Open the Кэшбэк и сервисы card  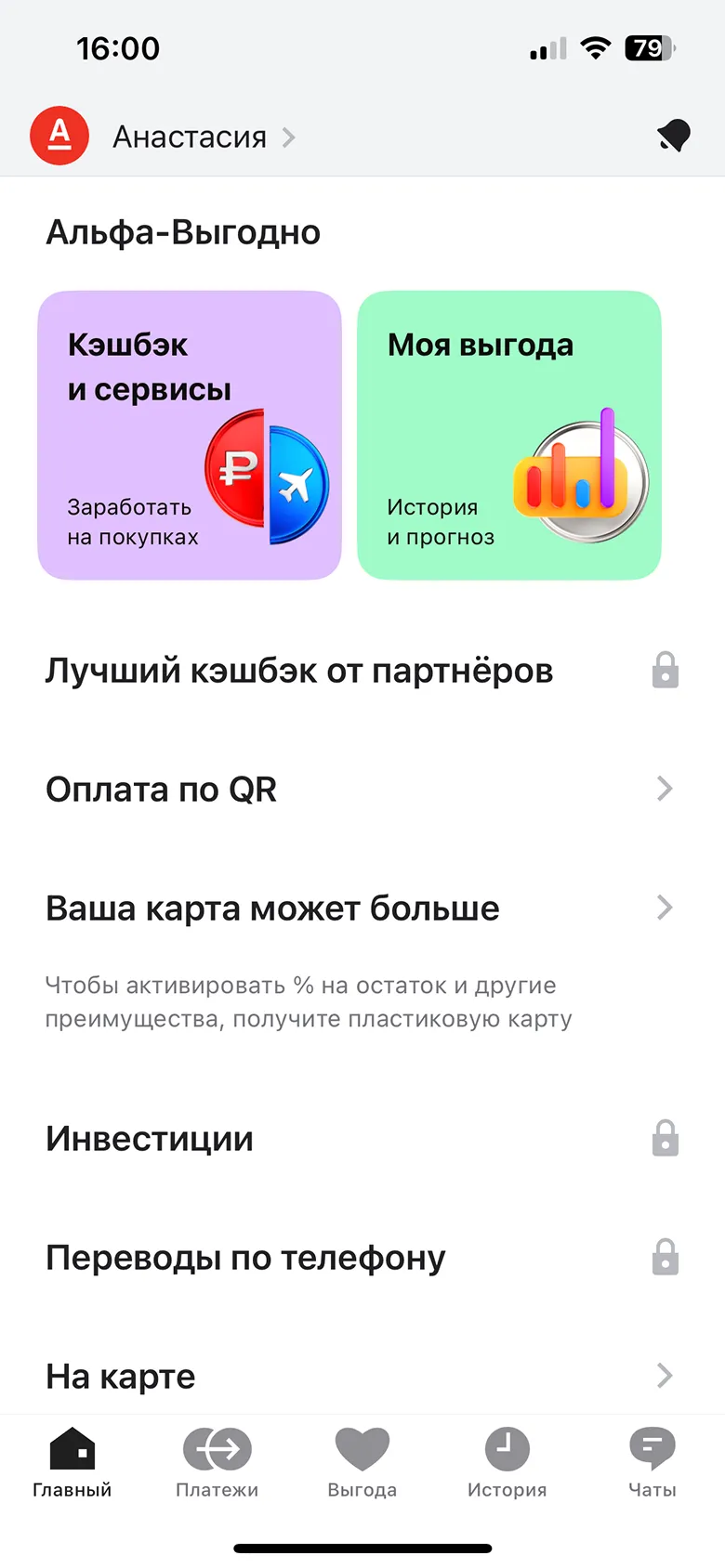(190, 435)
